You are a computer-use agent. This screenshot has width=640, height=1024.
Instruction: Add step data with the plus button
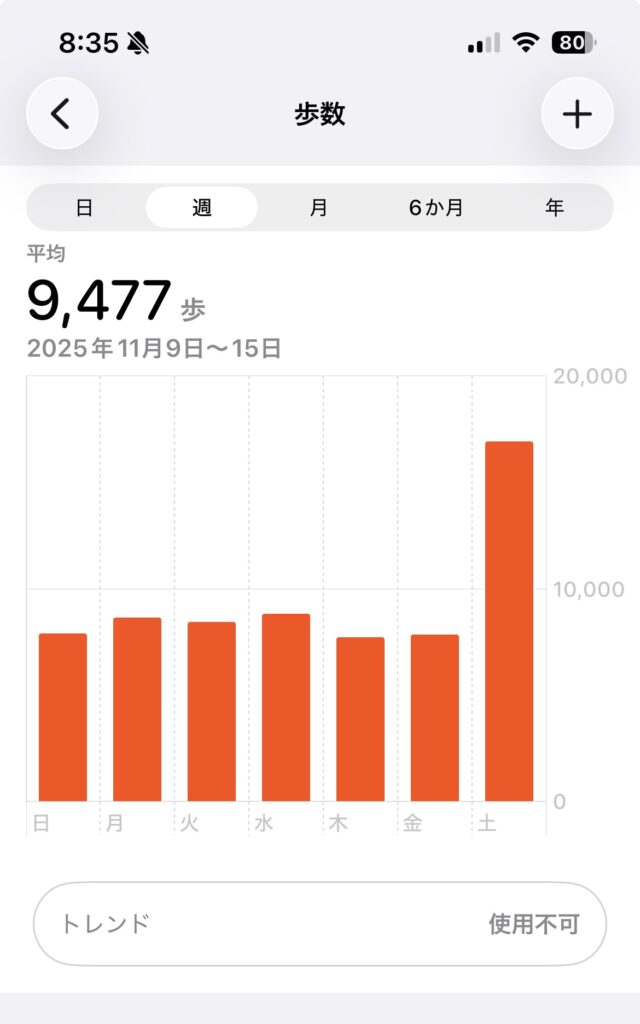coord(577,114)
